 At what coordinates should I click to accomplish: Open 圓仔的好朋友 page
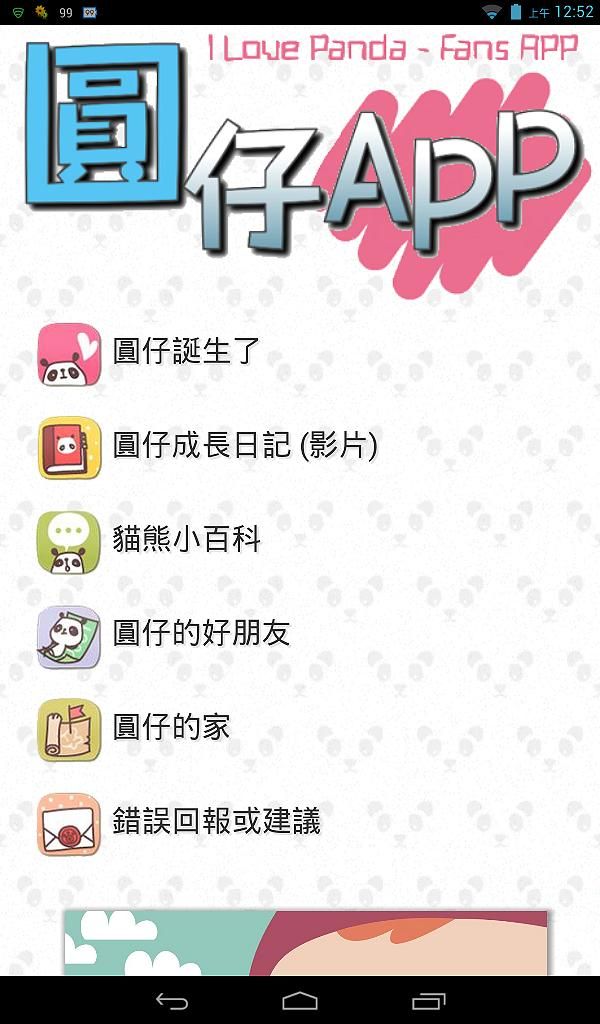pyautogui.click(x=201, y=634)
